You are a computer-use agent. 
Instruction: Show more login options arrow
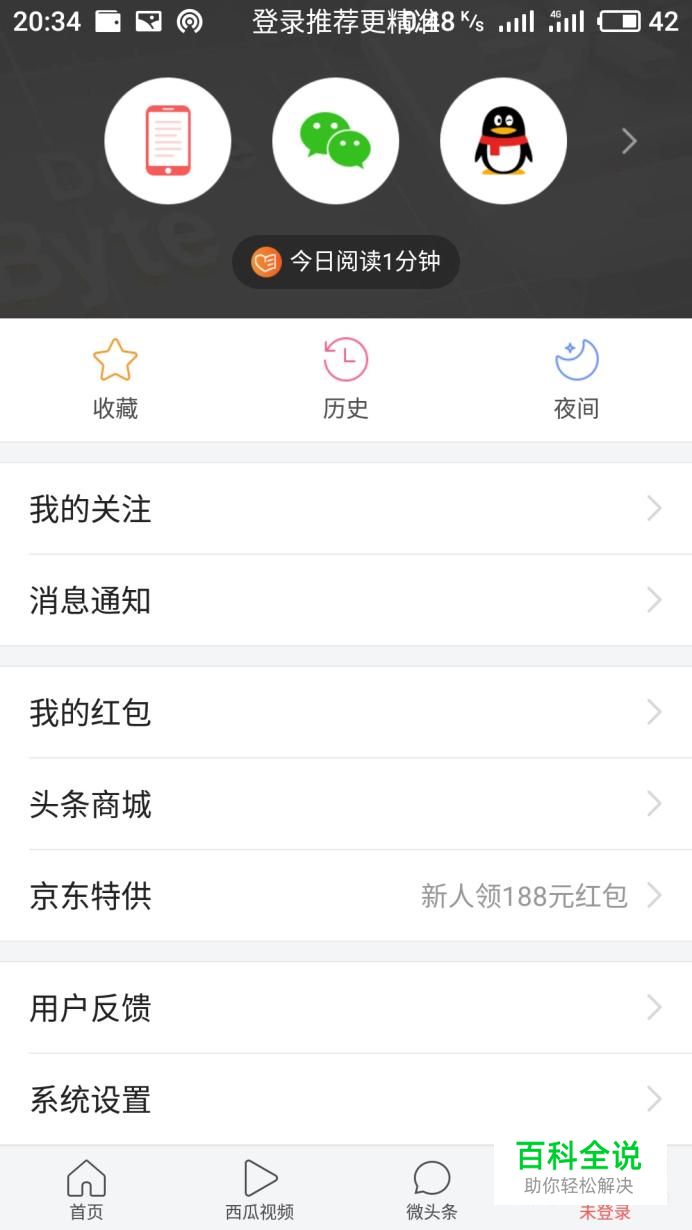pos(629,141)
